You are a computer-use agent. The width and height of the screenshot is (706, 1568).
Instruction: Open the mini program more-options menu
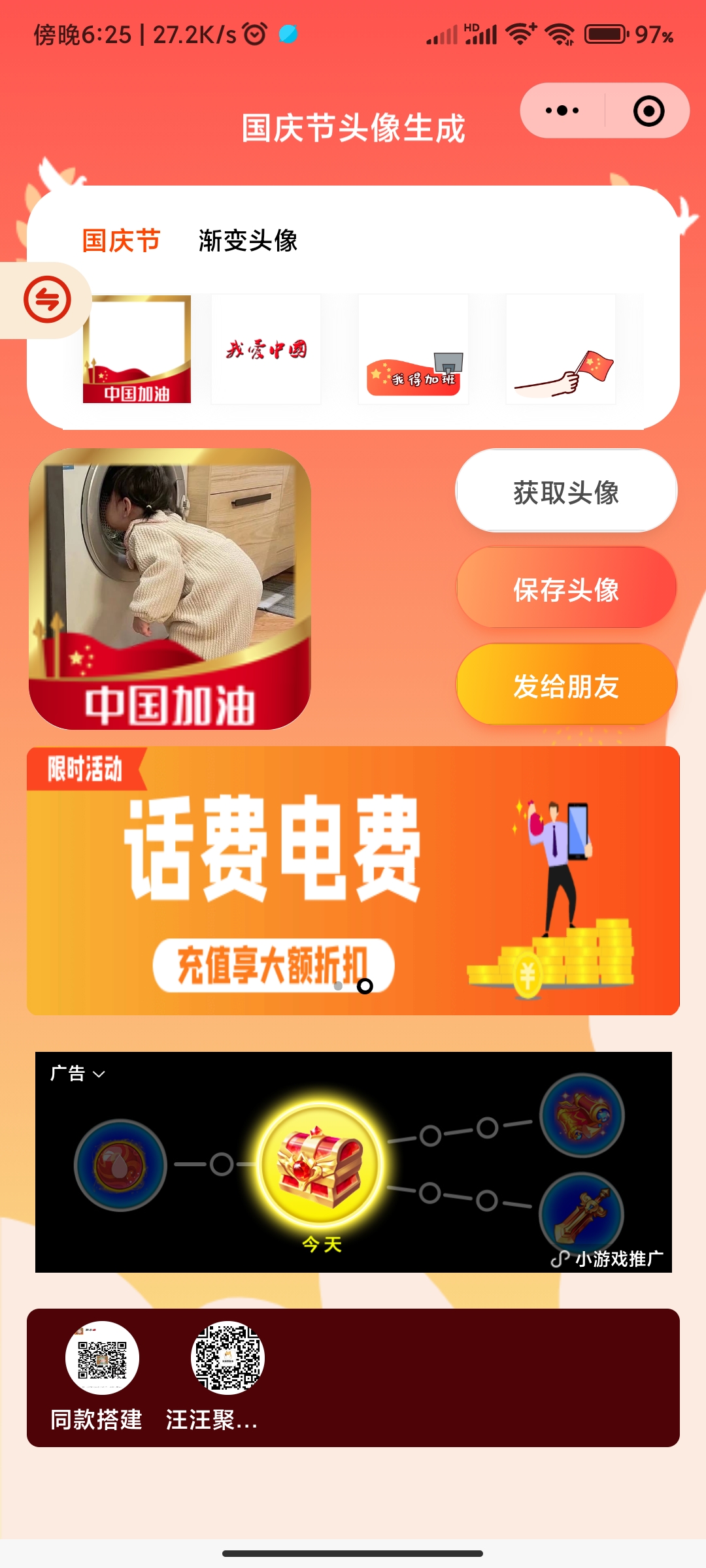click(x=562, y=110)
